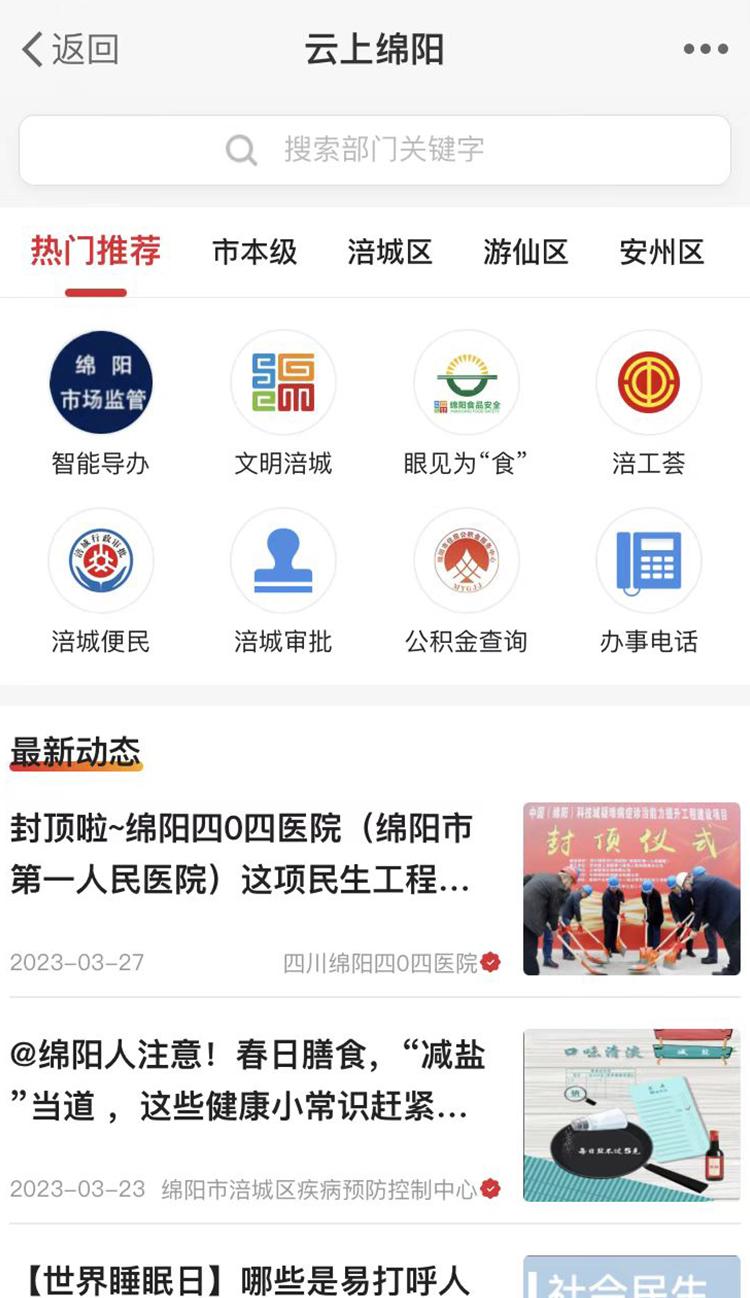The height and width of the screenshot is (1298, 750).
Task: Switch to the 安州区 tab
Action: pyautogui.click(x=660, y=253)
